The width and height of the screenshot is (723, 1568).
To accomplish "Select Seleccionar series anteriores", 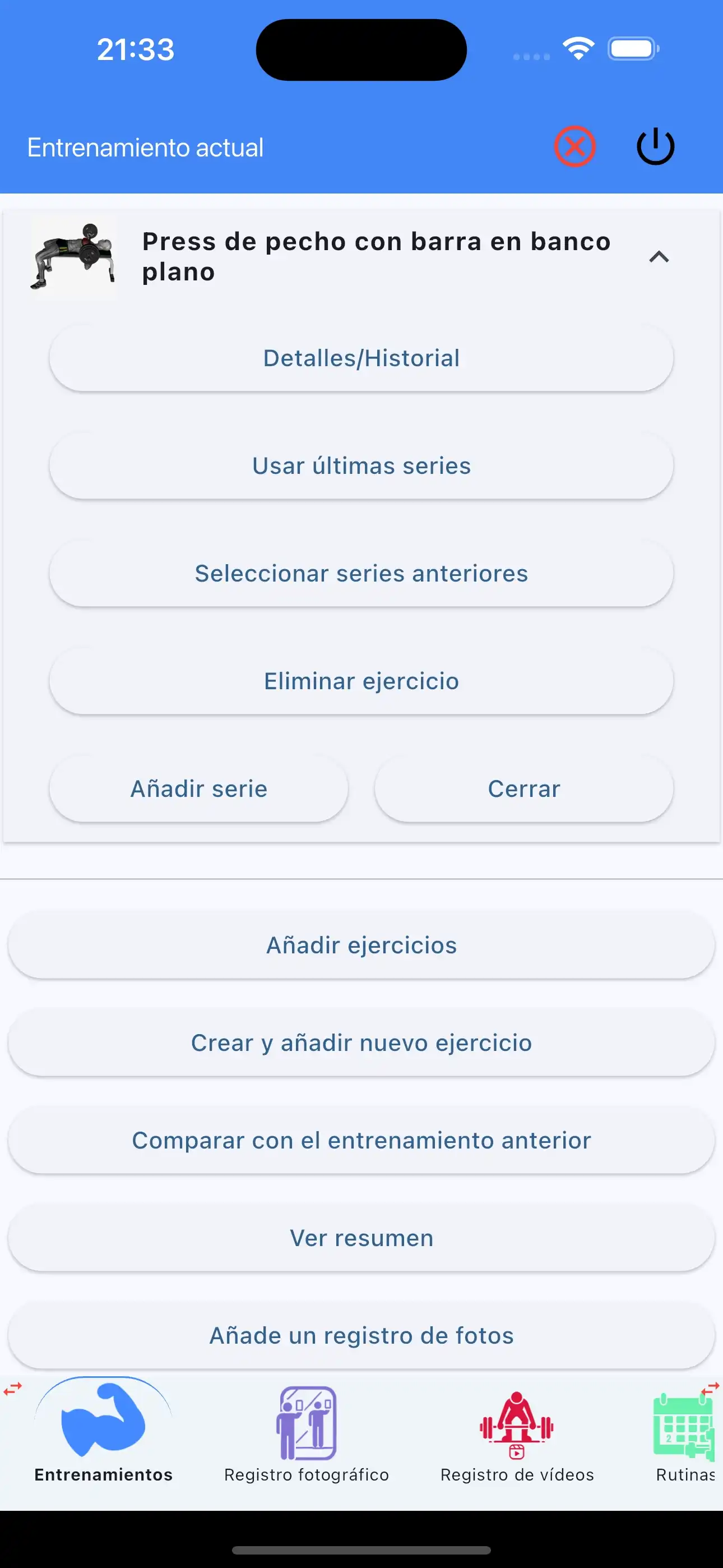I will [361, 573].
